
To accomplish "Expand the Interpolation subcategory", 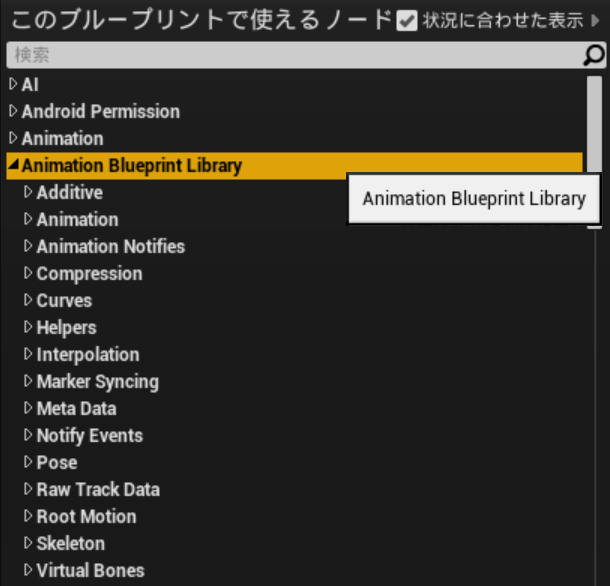I will point(29,354).
